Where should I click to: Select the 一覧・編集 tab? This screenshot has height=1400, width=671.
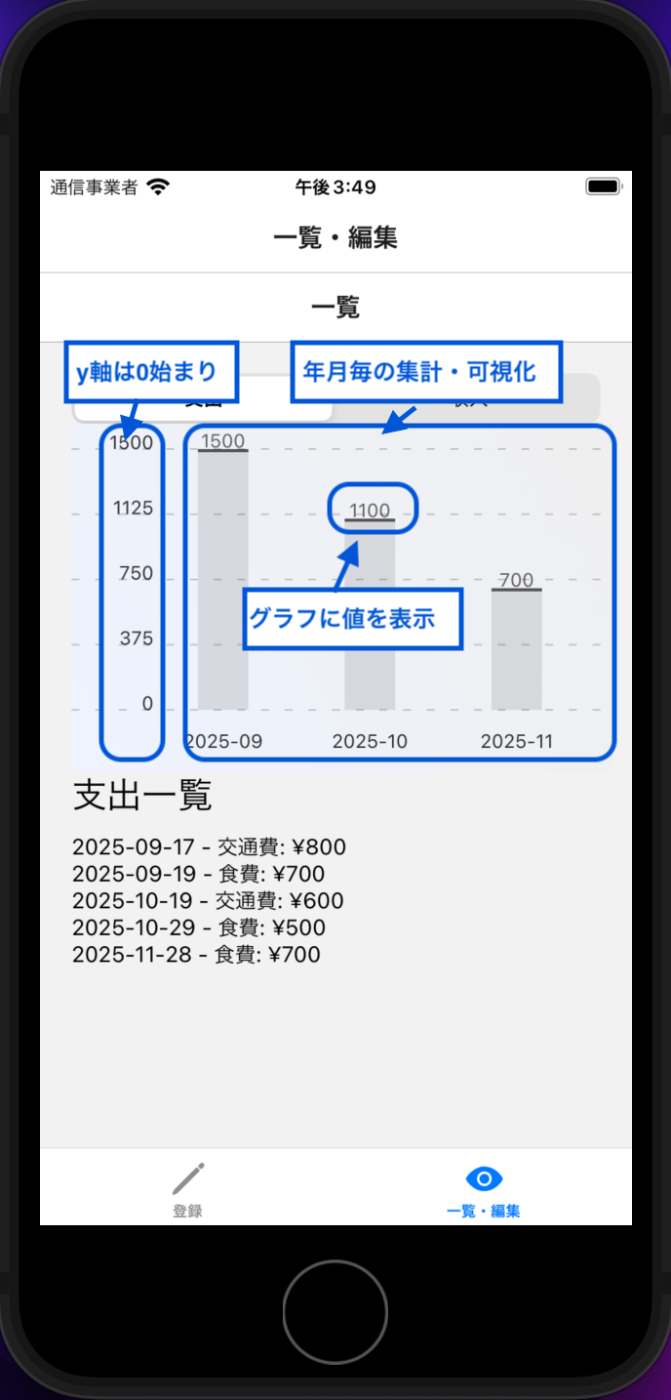(484, 1189)
